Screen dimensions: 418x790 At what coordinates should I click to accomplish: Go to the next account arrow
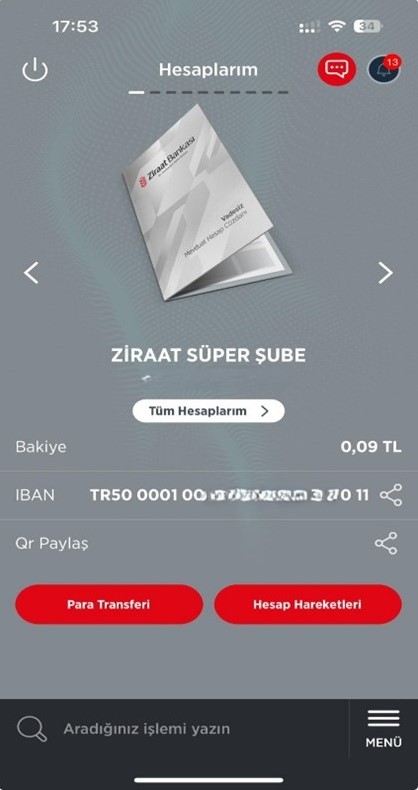tap(386, 273)
